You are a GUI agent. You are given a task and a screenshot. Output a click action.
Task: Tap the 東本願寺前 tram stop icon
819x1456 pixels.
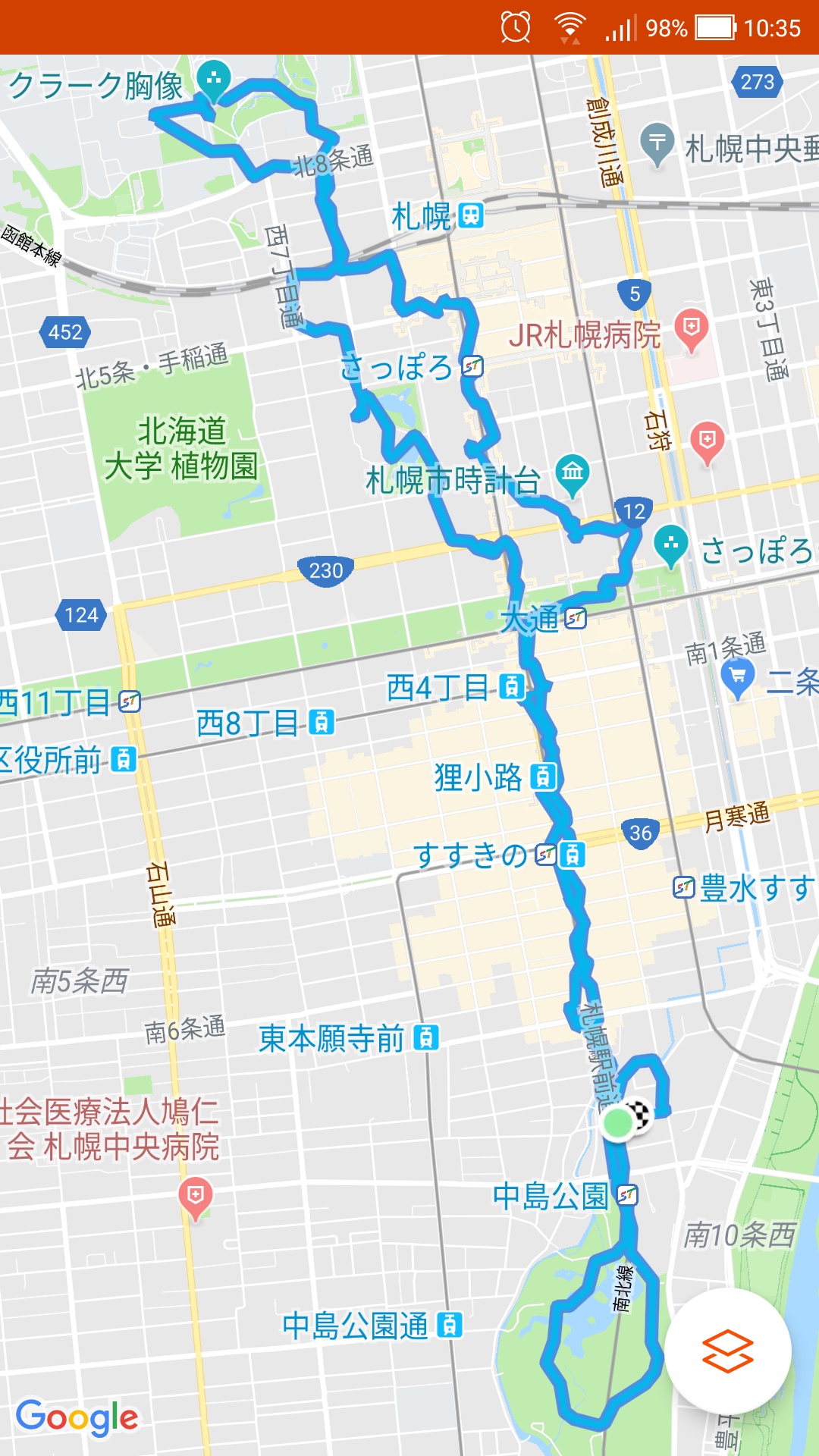[425, 1035]
